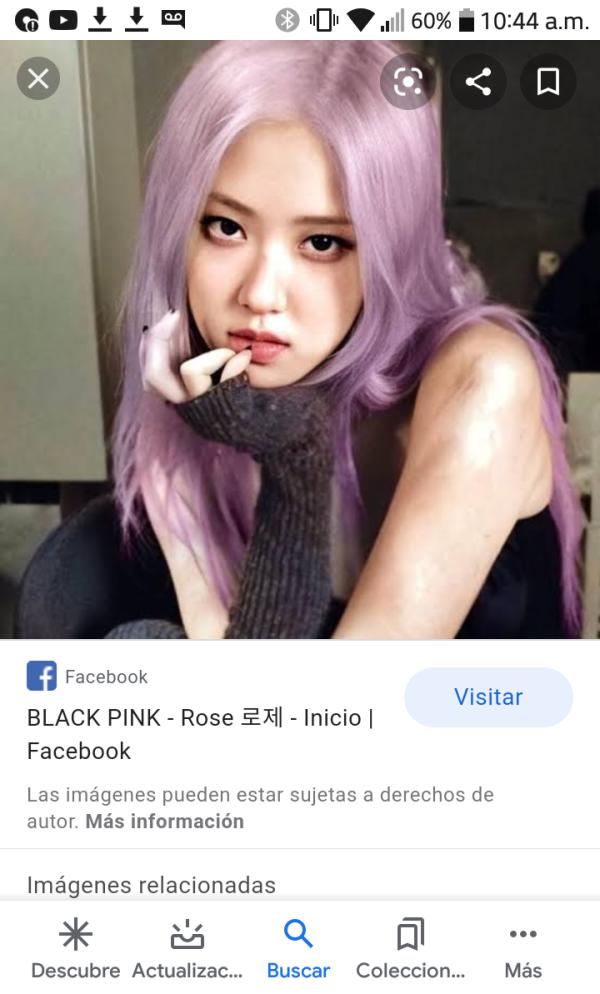This screenshot has width=600, height=994.
Task: Save image to collections with bookmark icon
Action: tap(548, 81)
